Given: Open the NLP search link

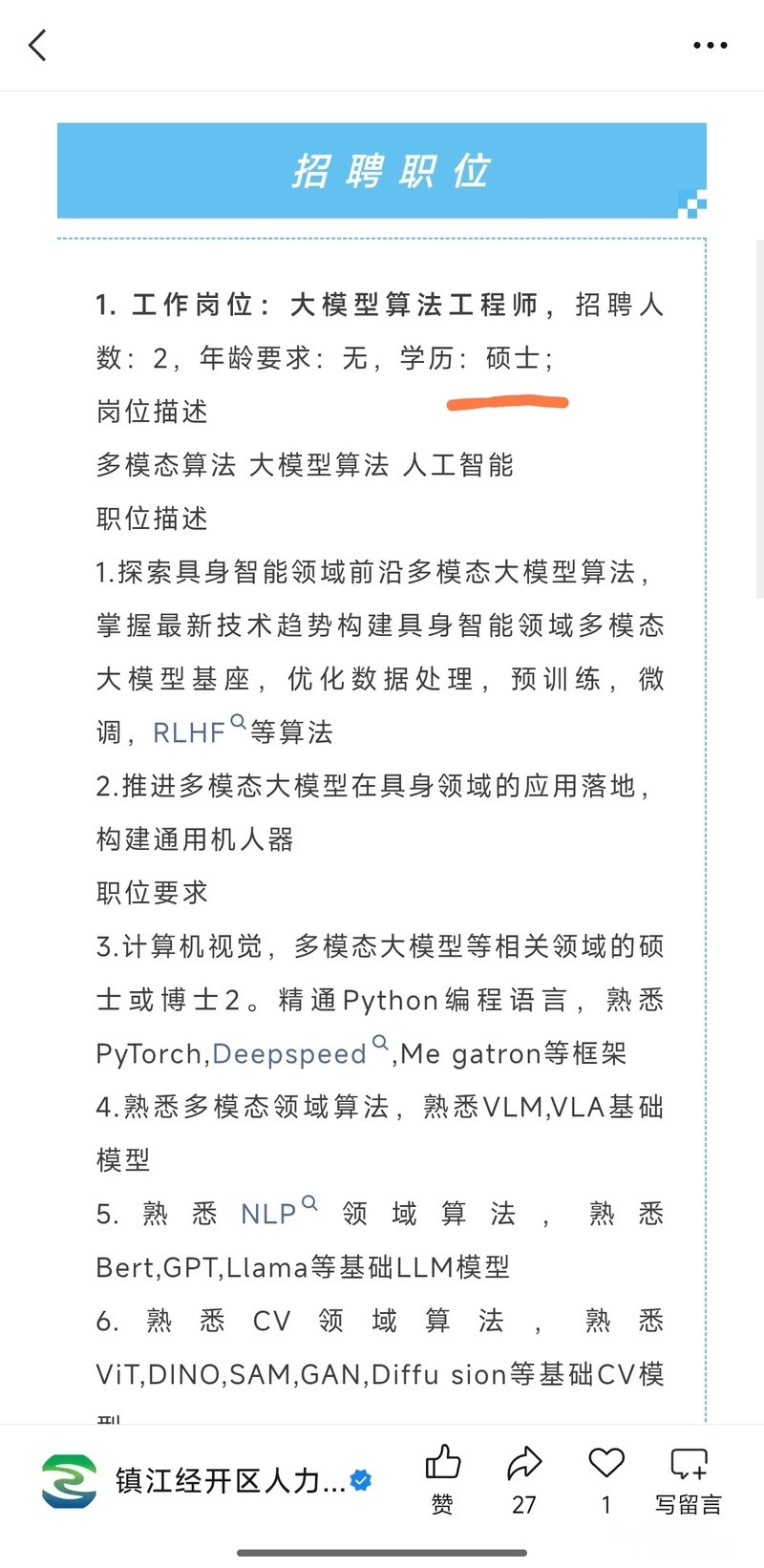Looking at the screenshot, I should (x=279, y=1213).
